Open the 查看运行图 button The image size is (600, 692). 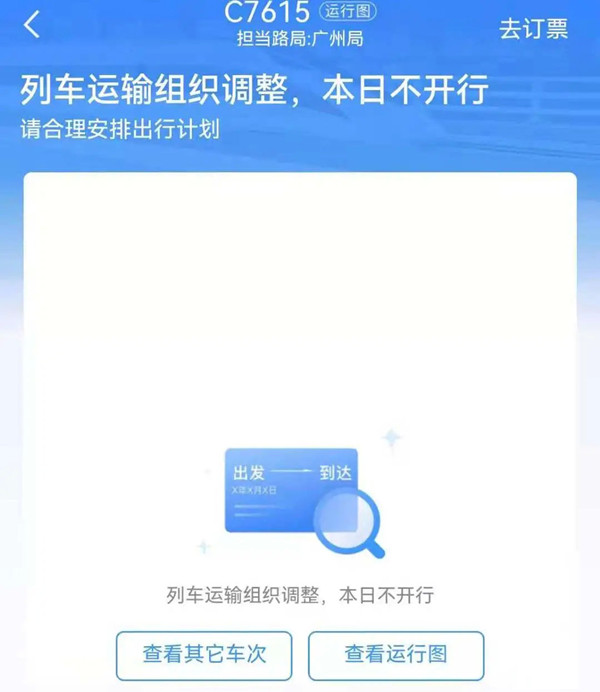point(396,655)
